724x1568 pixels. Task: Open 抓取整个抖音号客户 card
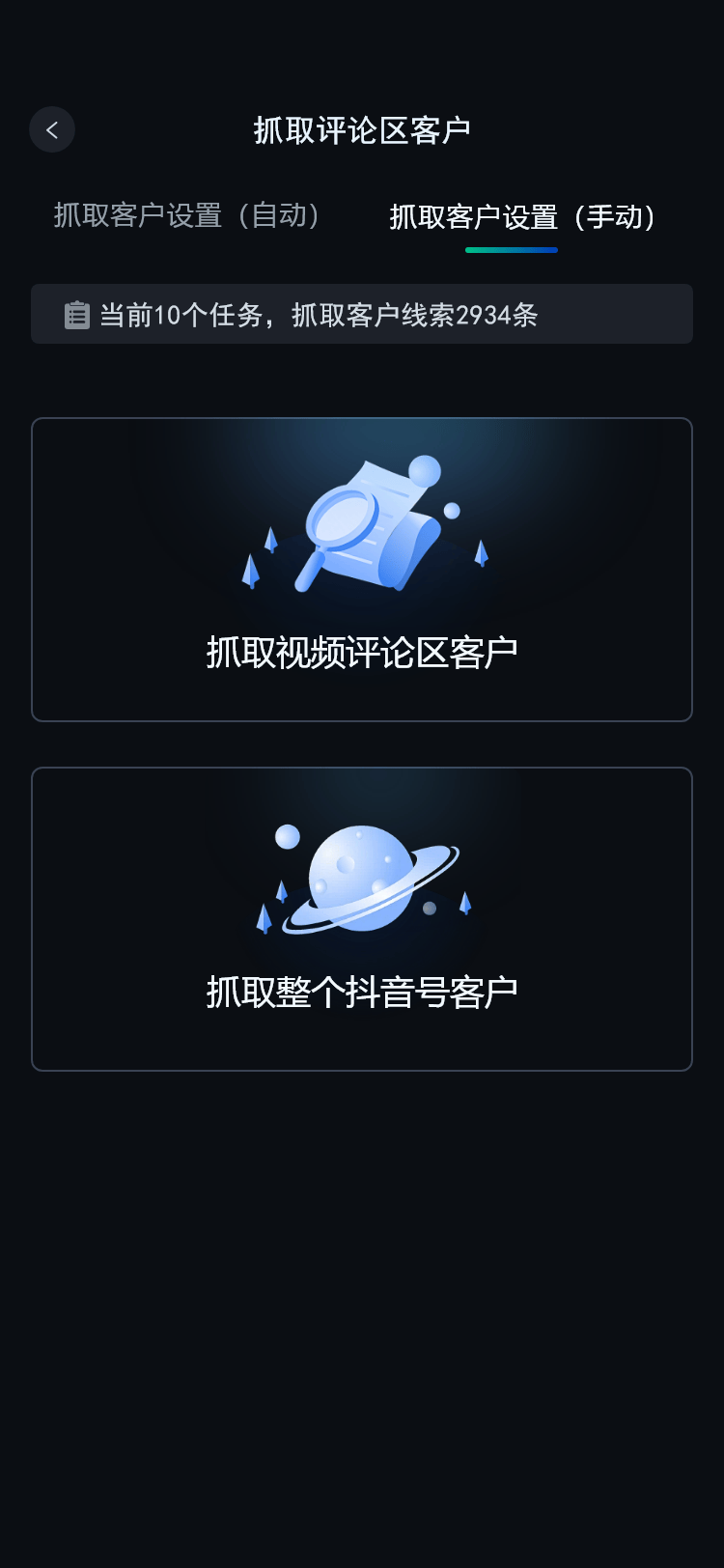coord(362,919)
